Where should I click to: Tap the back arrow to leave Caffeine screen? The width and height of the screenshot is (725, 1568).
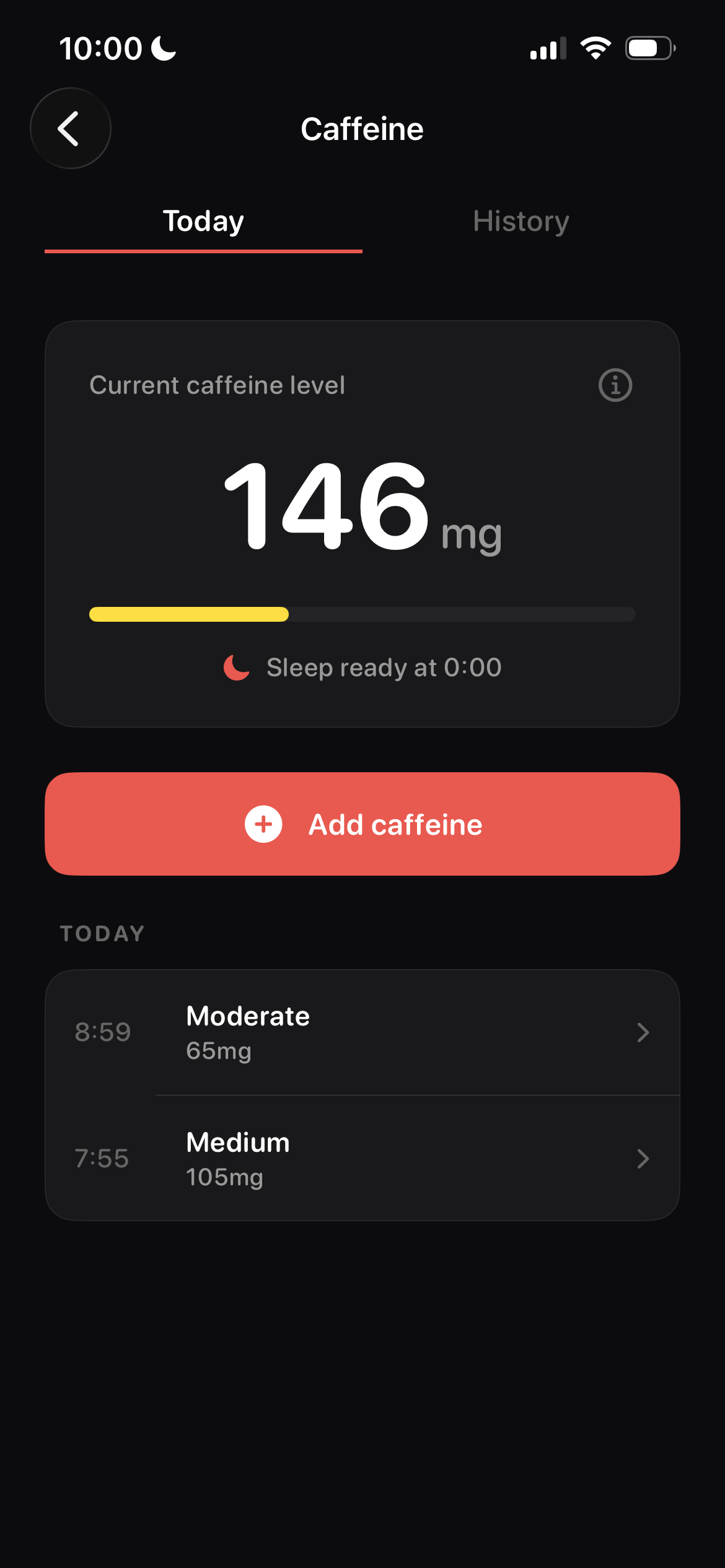(x=70, y=128)
